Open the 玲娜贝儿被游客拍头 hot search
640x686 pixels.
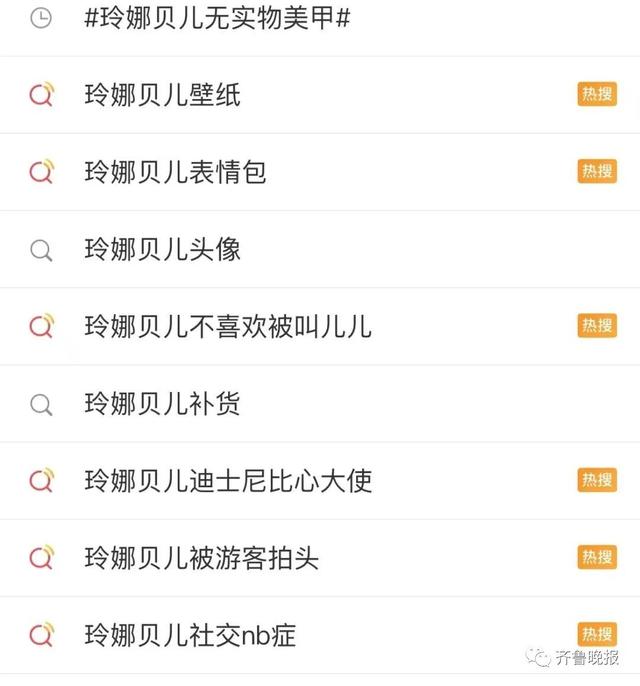point(202,558)
